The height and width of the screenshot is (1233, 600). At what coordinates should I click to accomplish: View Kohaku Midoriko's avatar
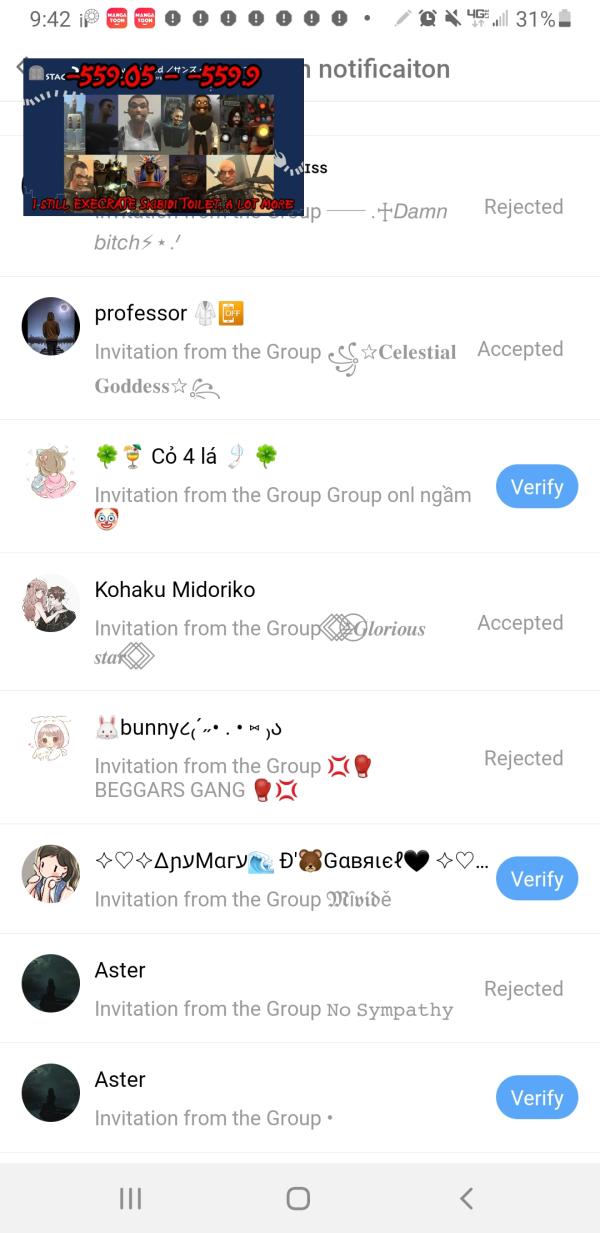50,602
